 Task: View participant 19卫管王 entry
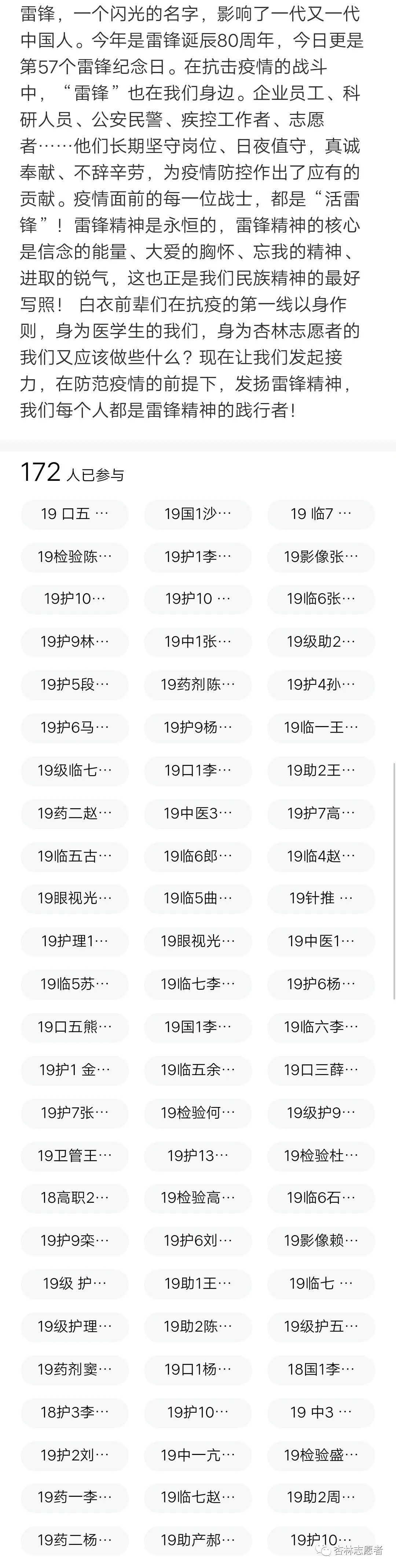[x=75, y=1155]
